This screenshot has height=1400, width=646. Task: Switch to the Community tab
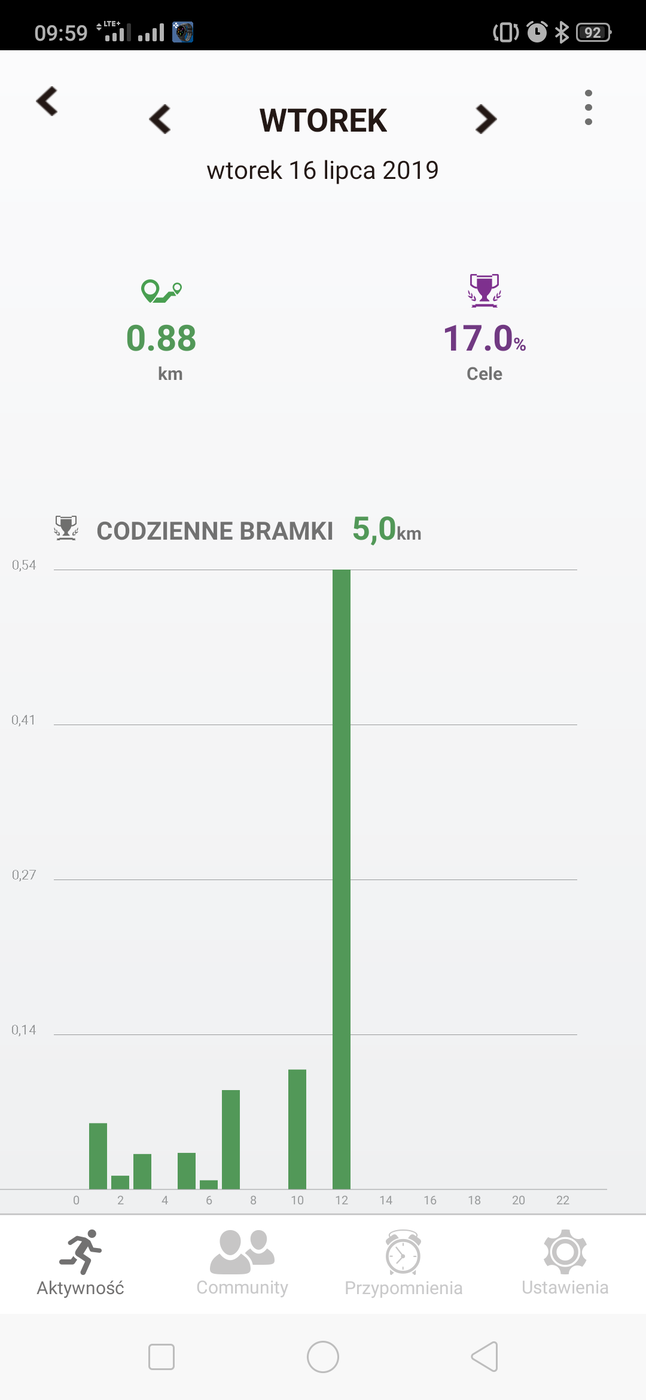pyautogui.click(x=242, y=1263)
